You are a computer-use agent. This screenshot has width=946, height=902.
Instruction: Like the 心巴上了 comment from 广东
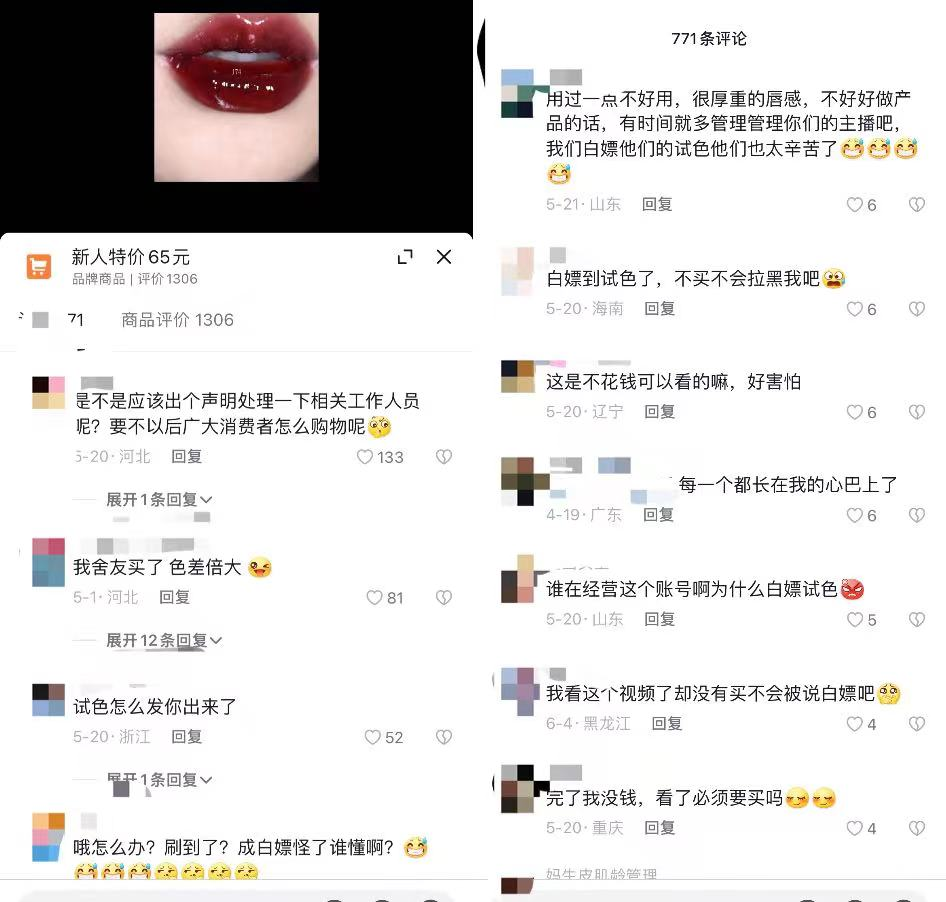[x=861, y=515]
